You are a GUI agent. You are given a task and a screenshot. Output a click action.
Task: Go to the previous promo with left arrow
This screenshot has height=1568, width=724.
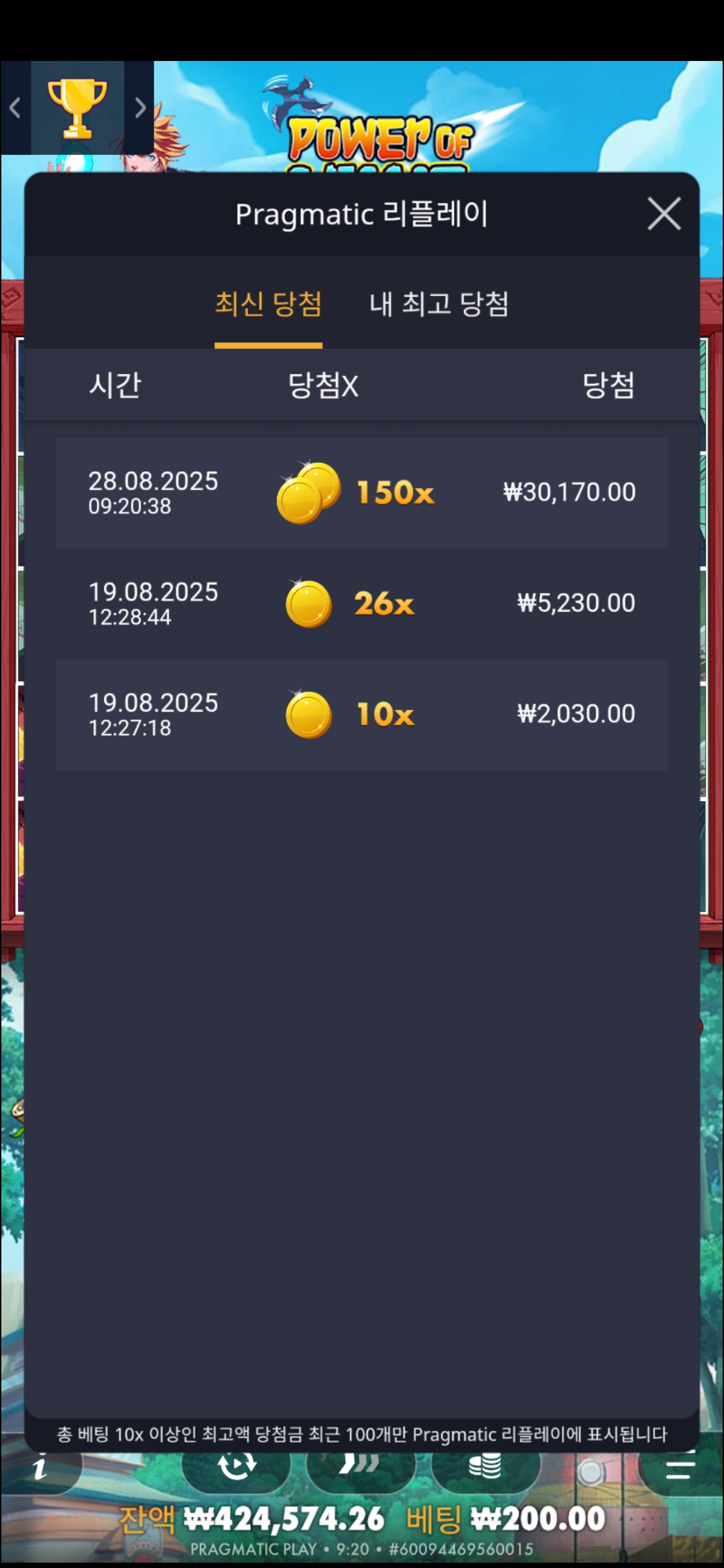[x=15, y=108]
